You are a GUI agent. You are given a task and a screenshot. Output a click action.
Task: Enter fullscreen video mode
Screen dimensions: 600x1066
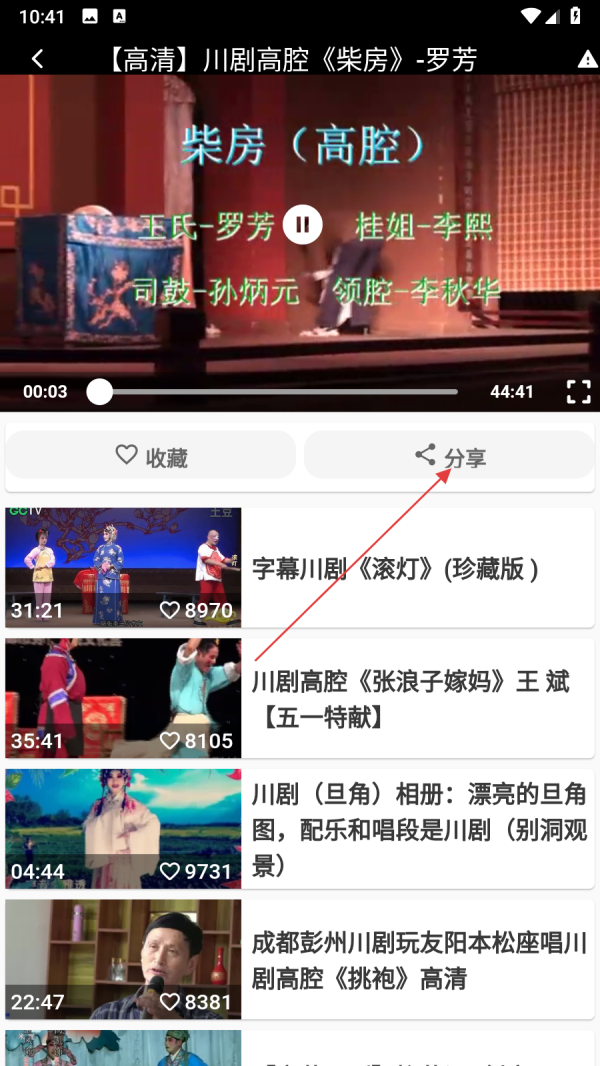578,392
